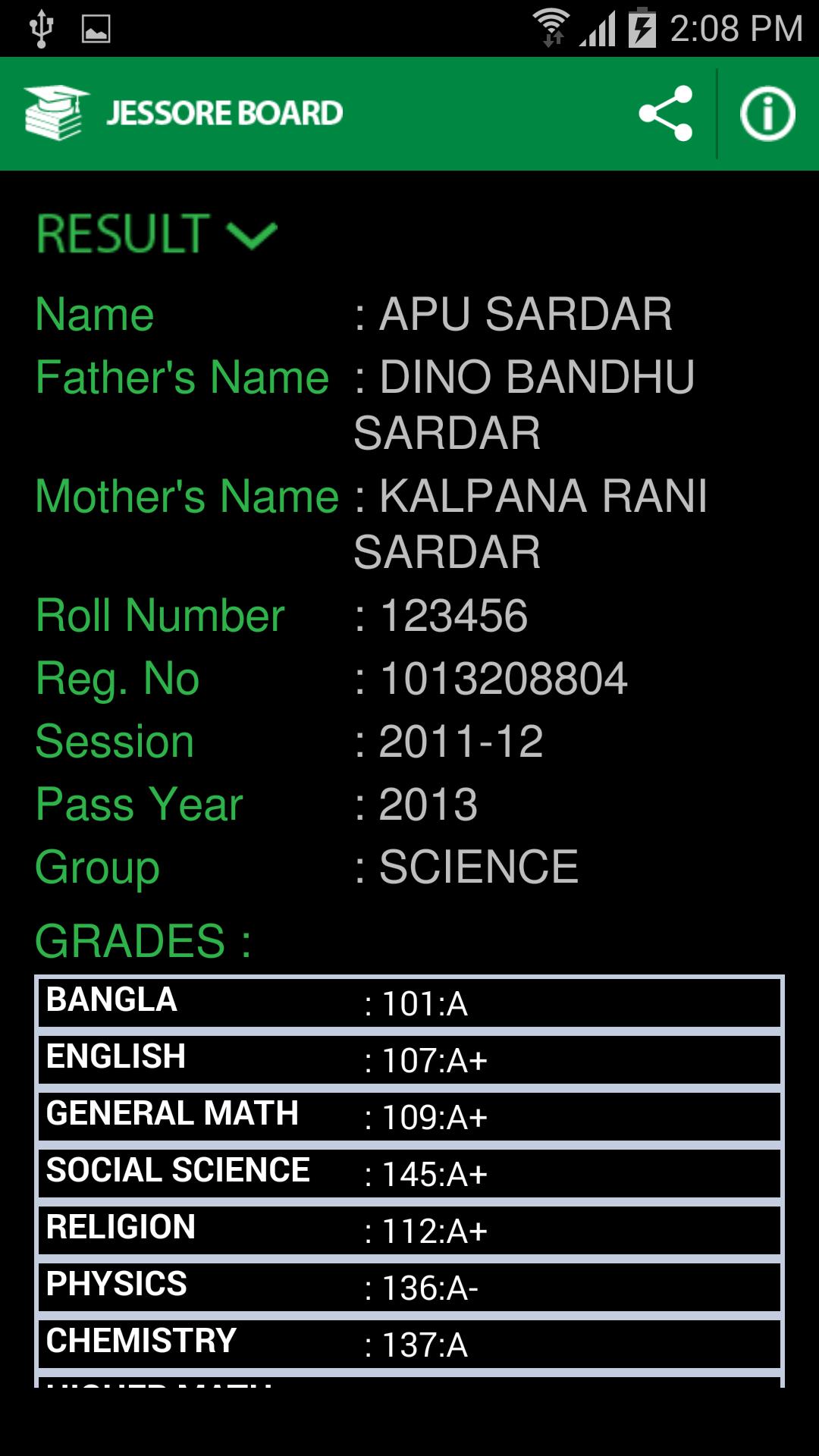819x1456 pixels.
Task: Tap the RELIGION grade row
Action: (409, 1228)
